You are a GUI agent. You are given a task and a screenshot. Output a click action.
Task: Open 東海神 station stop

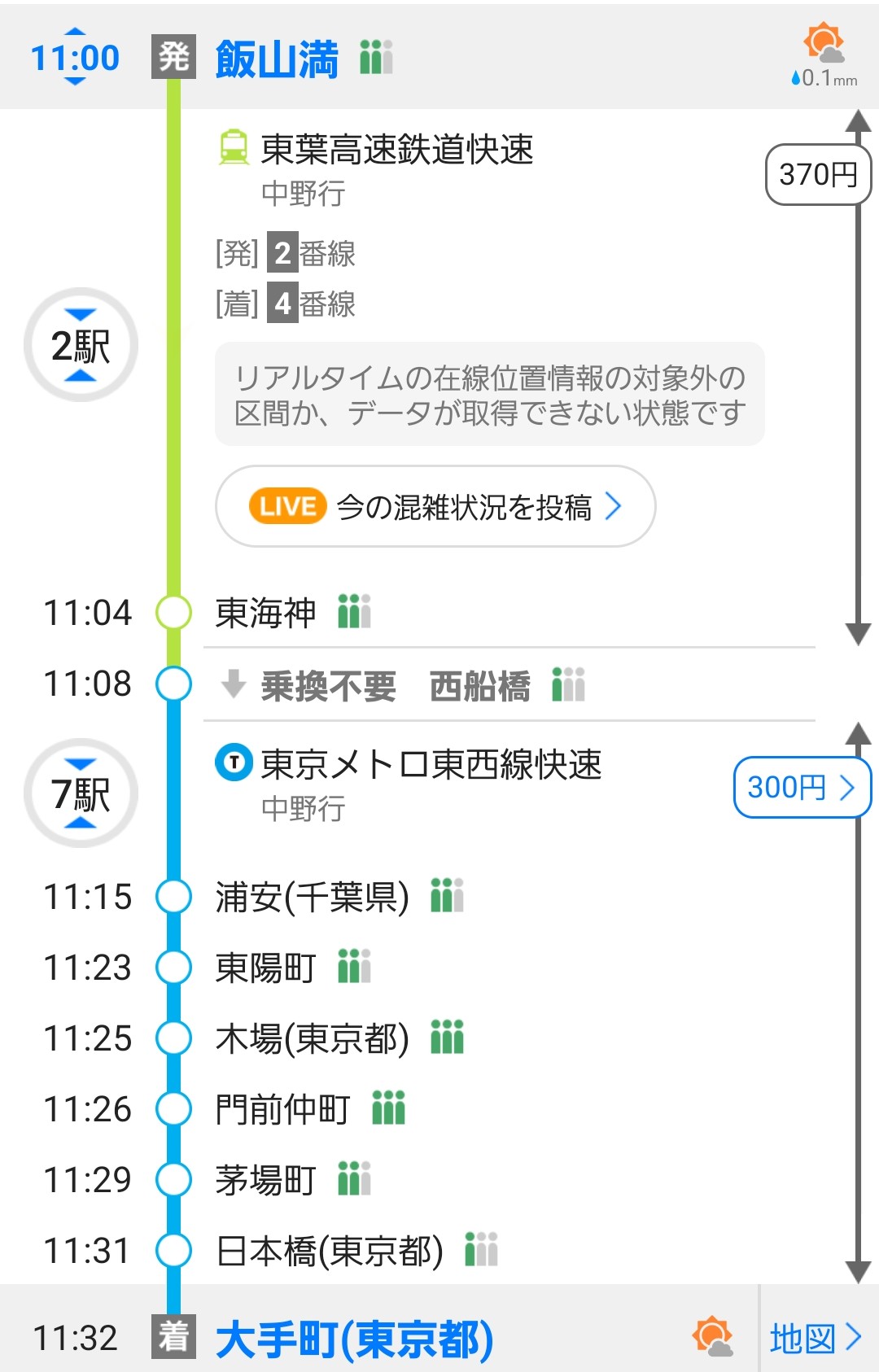(265, 613)
